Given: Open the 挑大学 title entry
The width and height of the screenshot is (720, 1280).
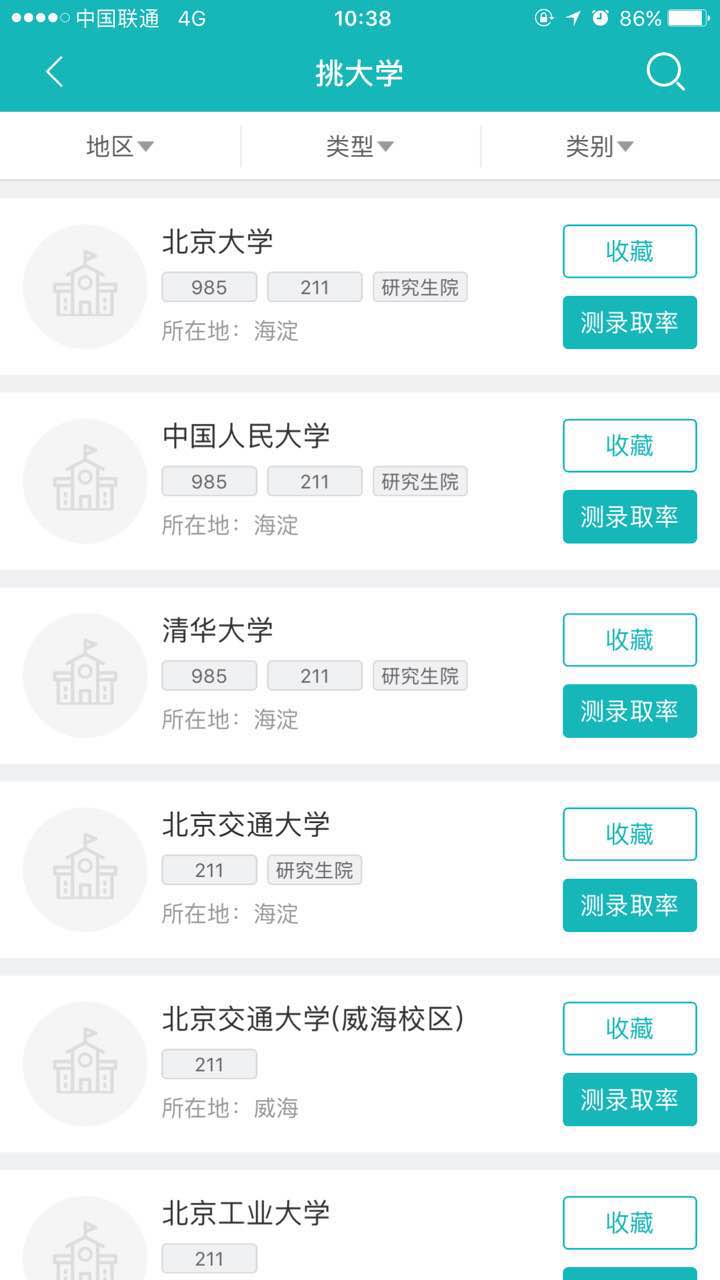Looking at the screenshot, I should (360, 72).
